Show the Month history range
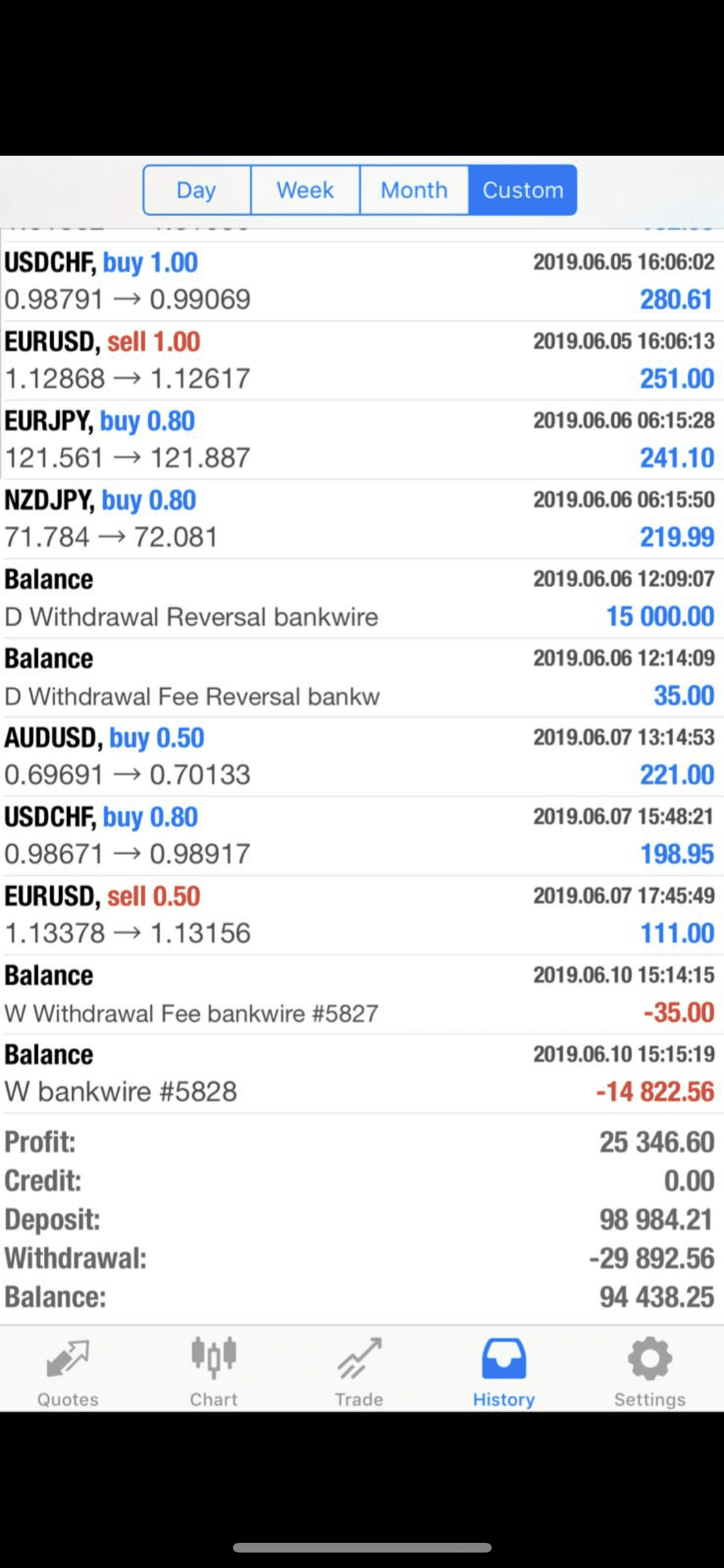The image size is (724, 1568). pos(414,190)
